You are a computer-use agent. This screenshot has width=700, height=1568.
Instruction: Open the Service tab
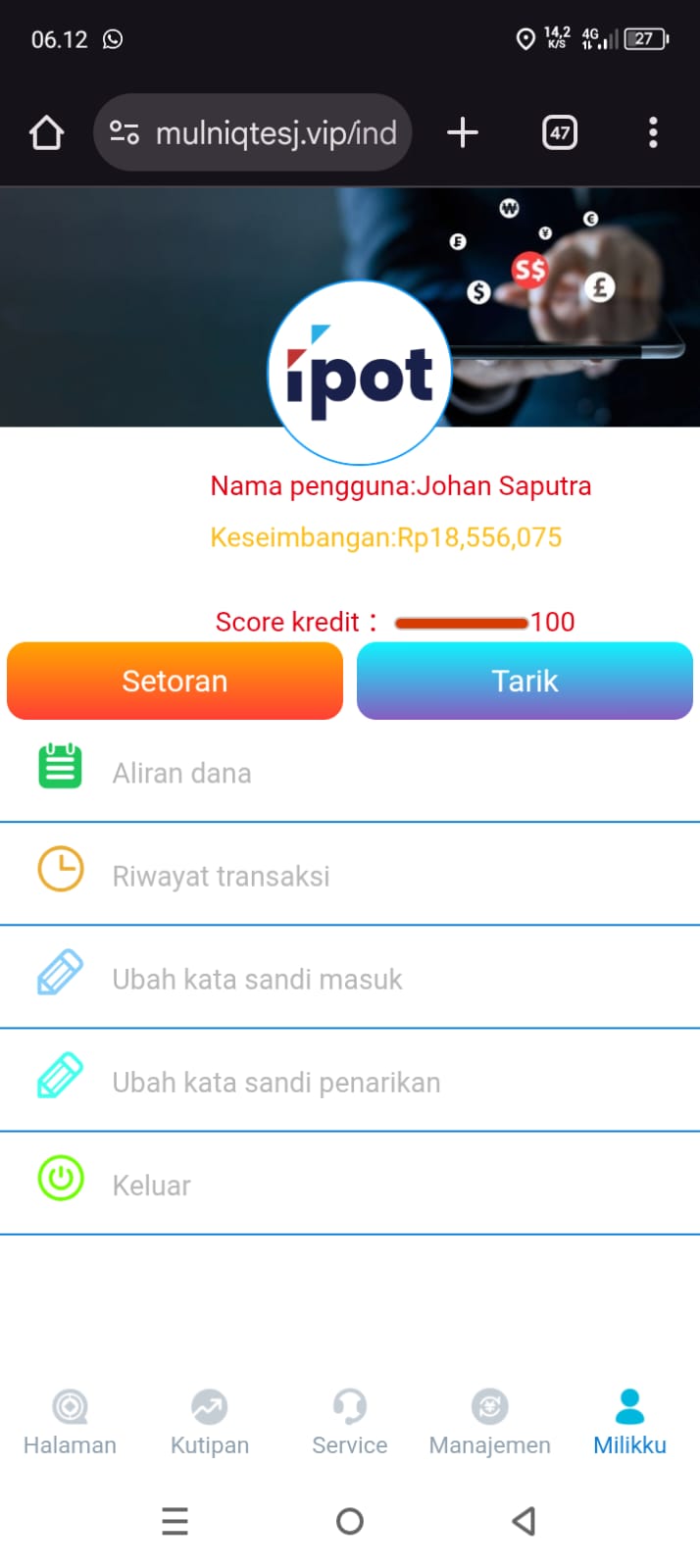(350, 1422)
